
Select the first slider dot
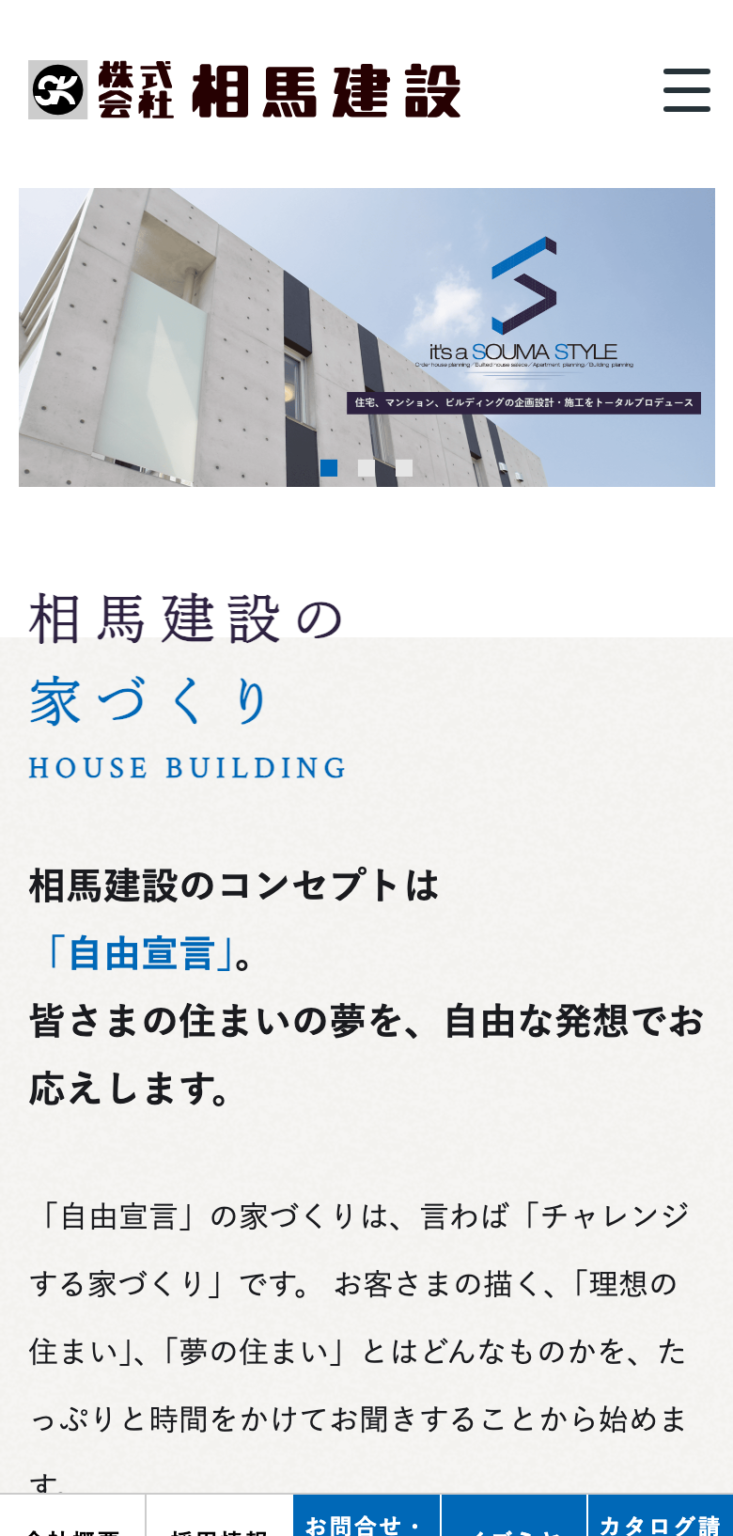(329, 468)
